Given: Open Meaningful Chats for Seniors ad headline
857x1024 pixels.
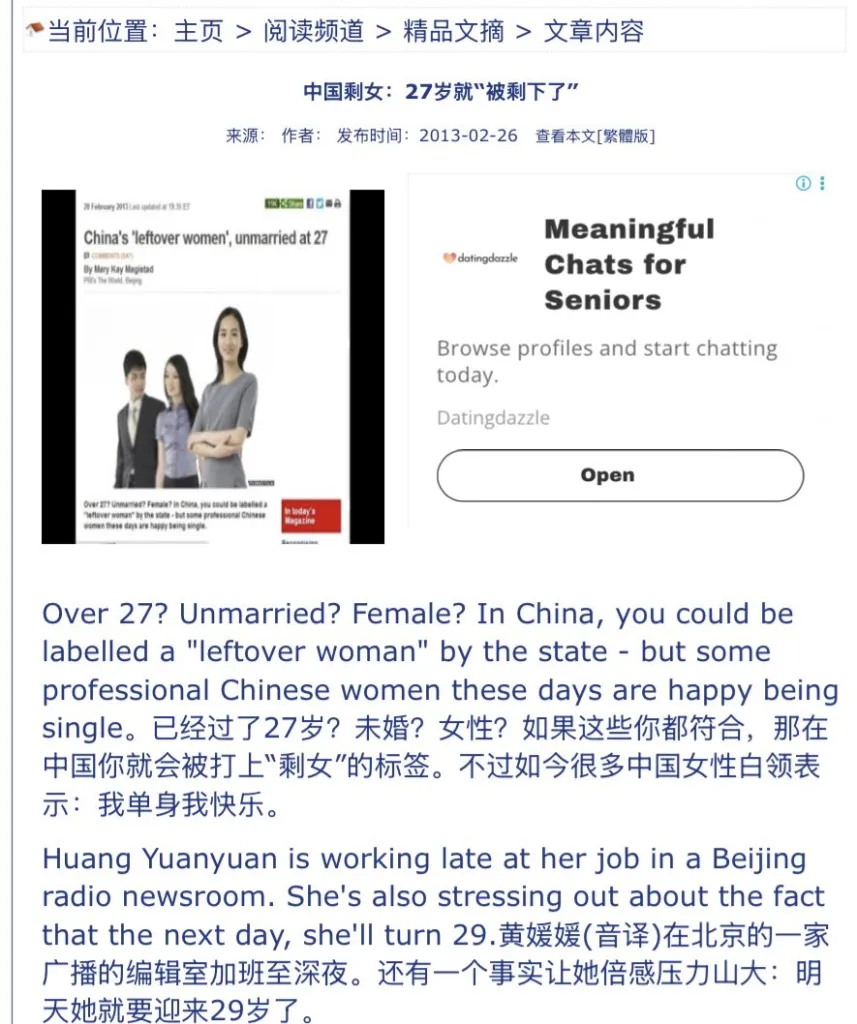Looking at the screenshot, I should pyautogui.click(x=629, y=264).
